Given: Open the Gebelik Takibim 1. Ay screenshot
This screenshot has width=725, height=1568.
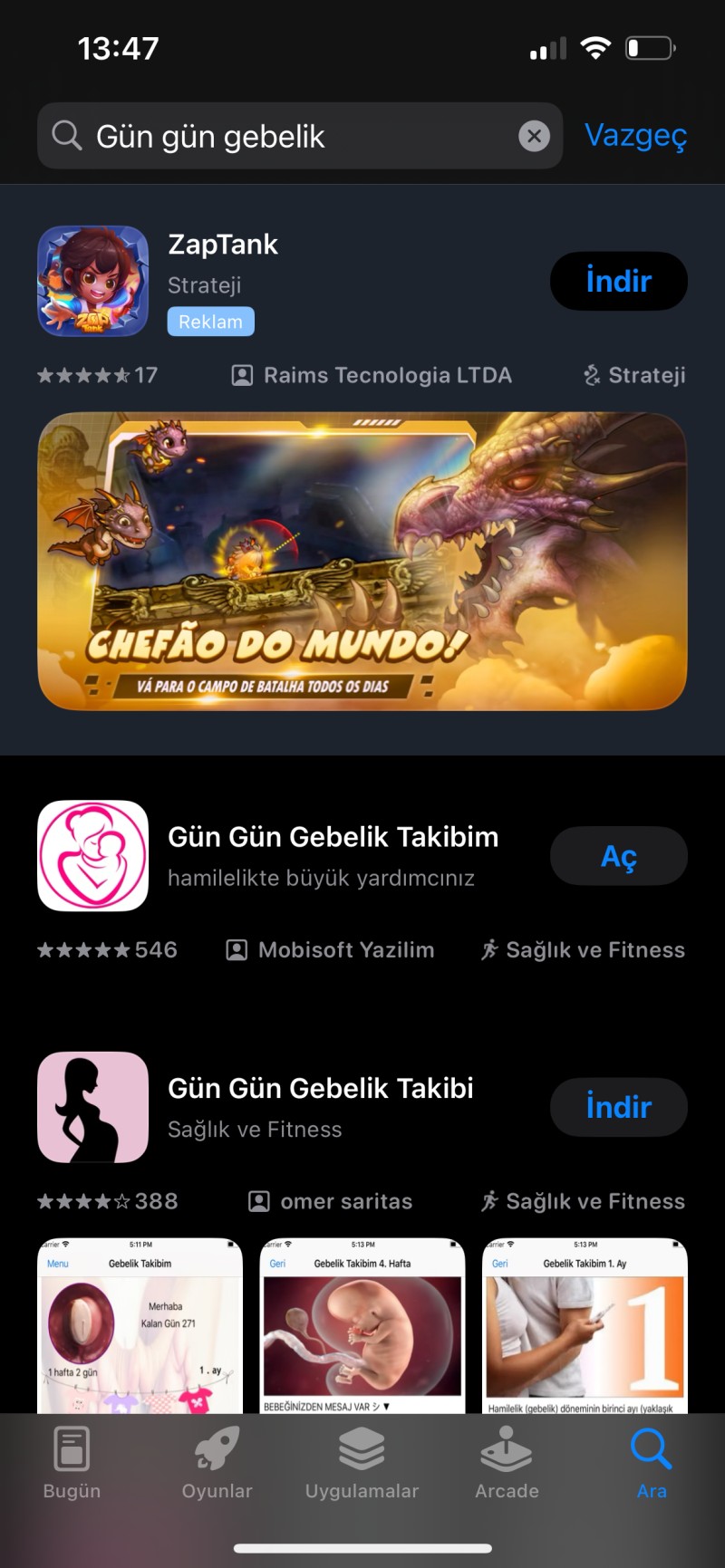Looking at the screenshot, I should 585,1325.
